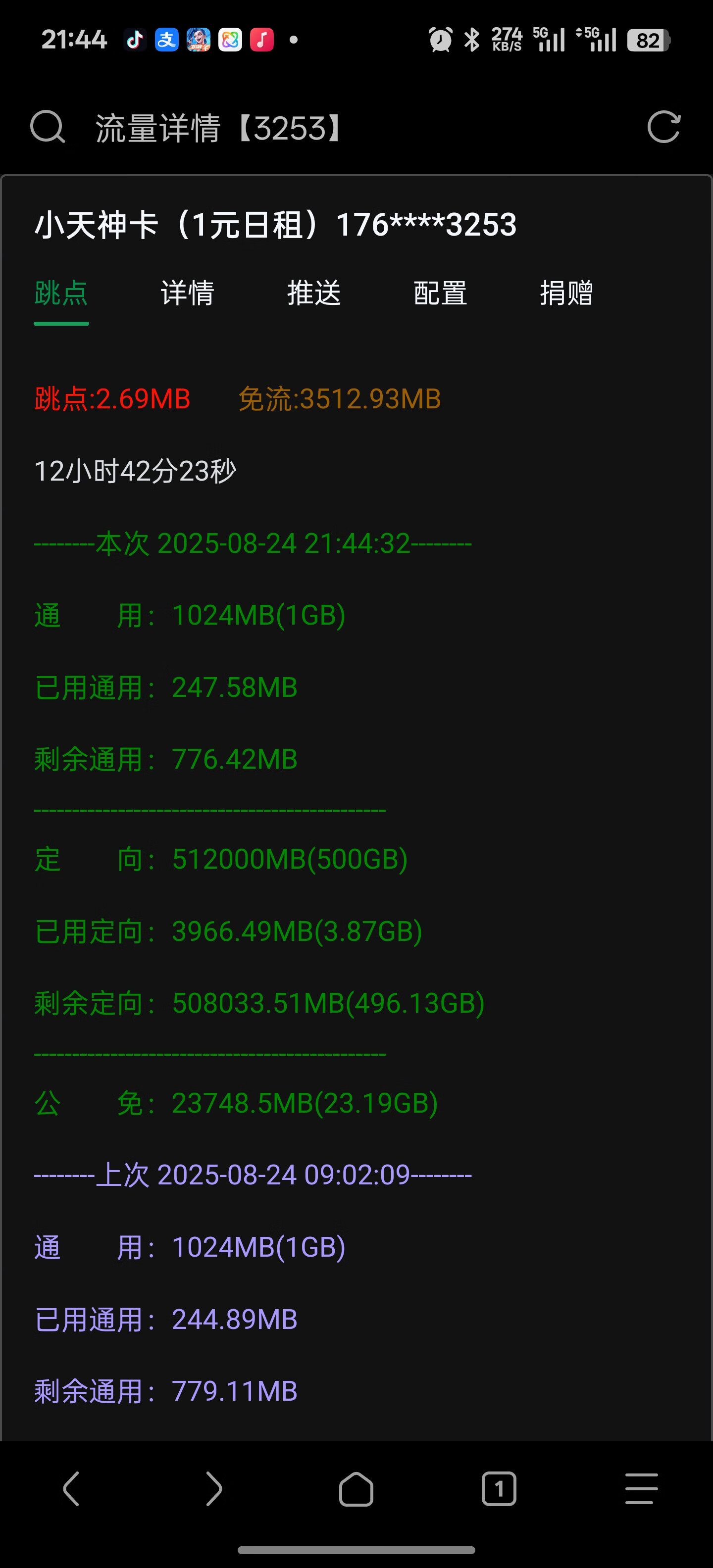713x1568 pixels.
Task: View the 捐赠 tab
Action: click(566, 294)
